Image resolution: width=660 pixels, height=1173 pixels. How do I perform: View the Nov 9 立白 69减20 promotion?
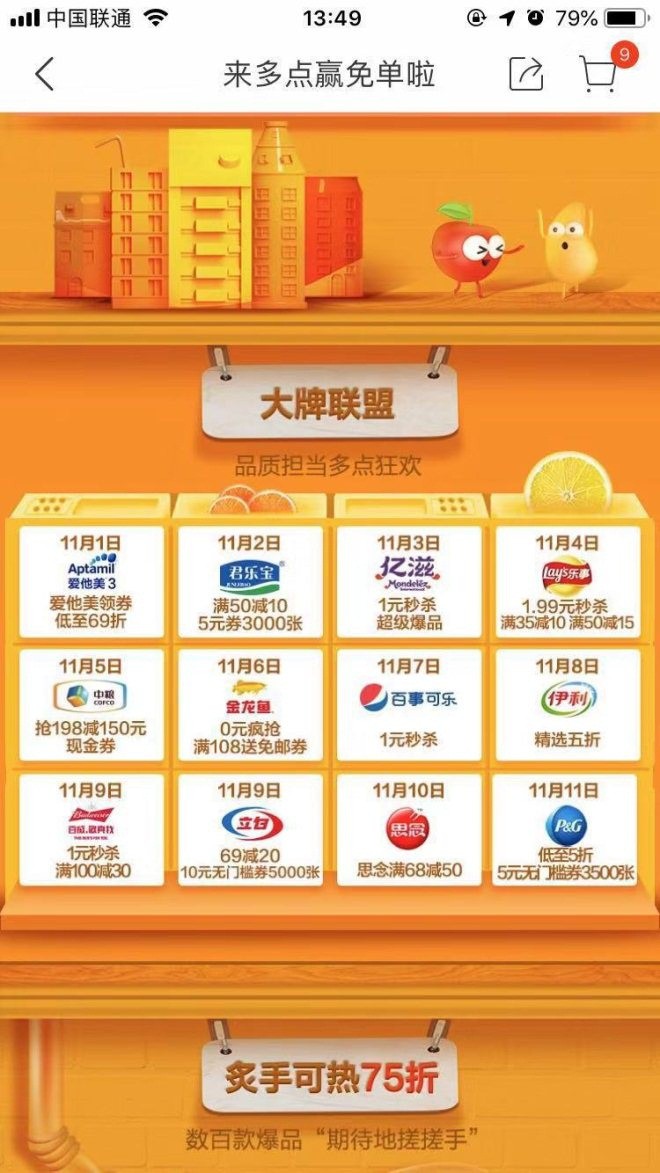click(x=250, y=829)
